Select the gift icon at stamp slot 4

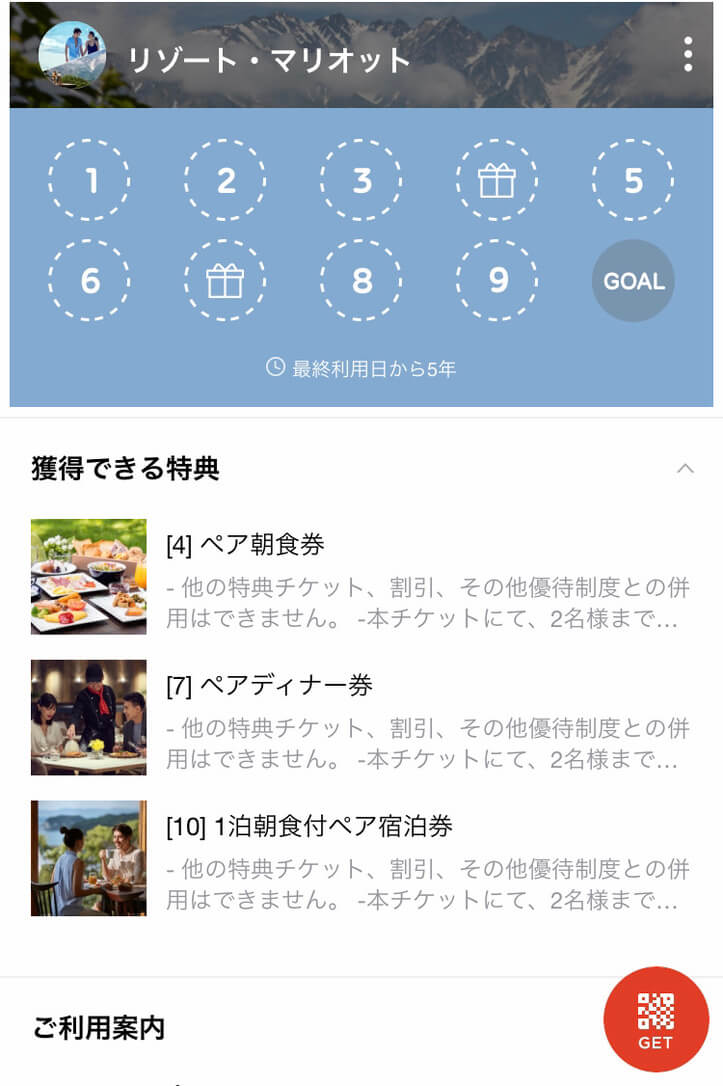(x=497, y=181)
